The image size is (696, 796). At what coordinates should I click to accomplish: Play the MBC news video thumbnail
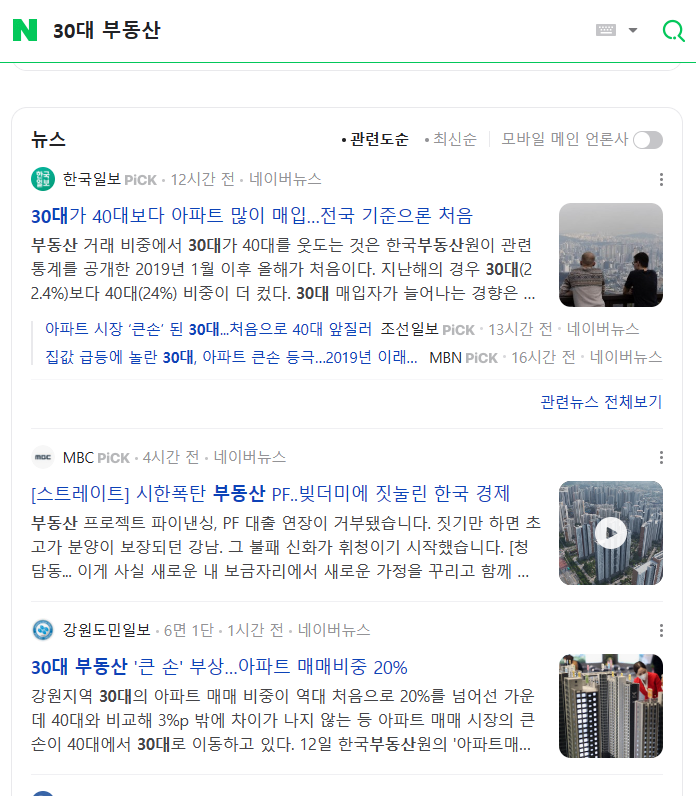[610, 533]
